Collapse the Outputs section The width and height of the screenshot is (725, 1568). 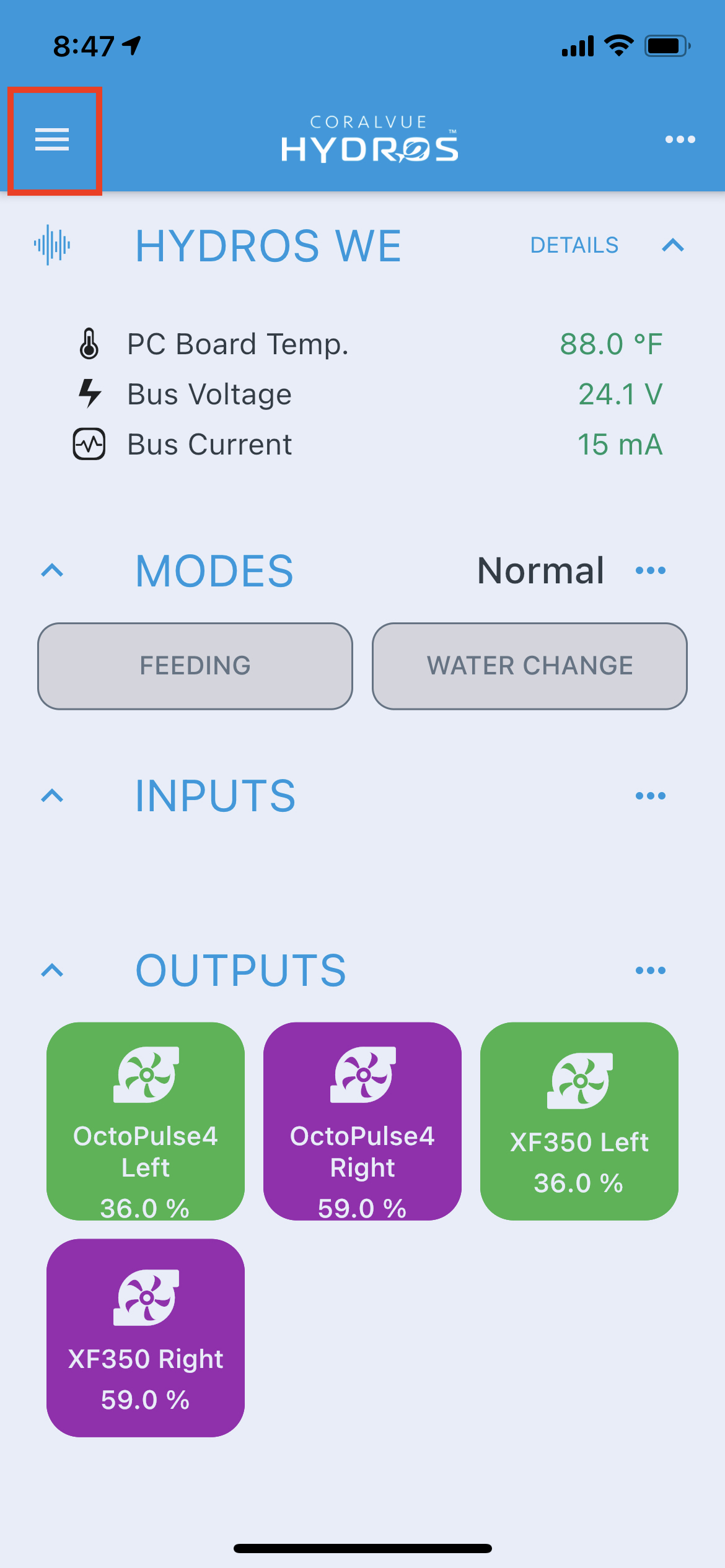[52, 970]
